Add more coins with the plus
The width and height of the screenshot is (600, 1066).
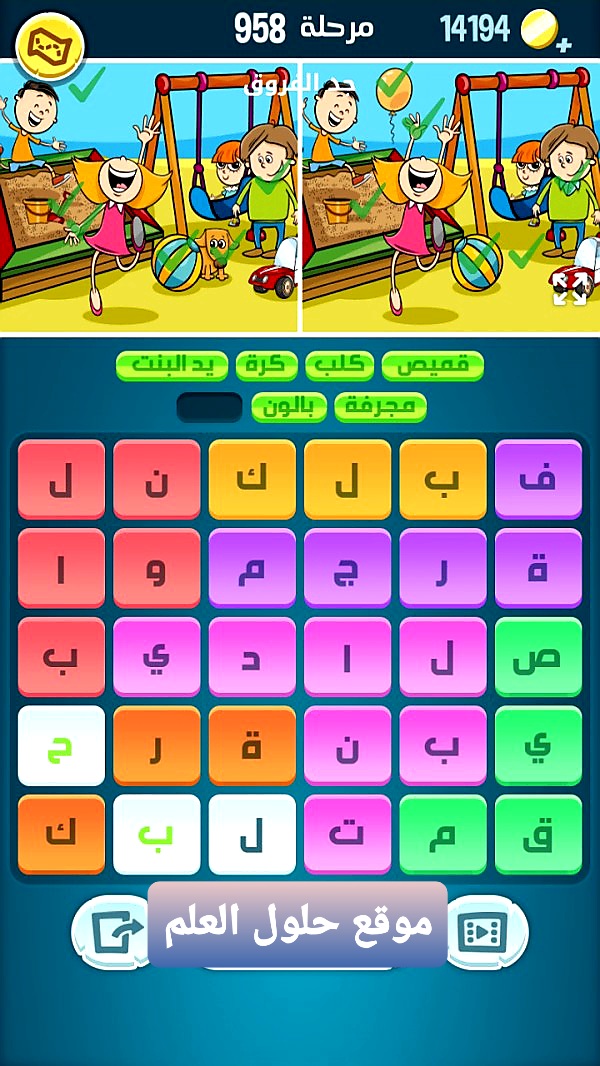(565, 45)
